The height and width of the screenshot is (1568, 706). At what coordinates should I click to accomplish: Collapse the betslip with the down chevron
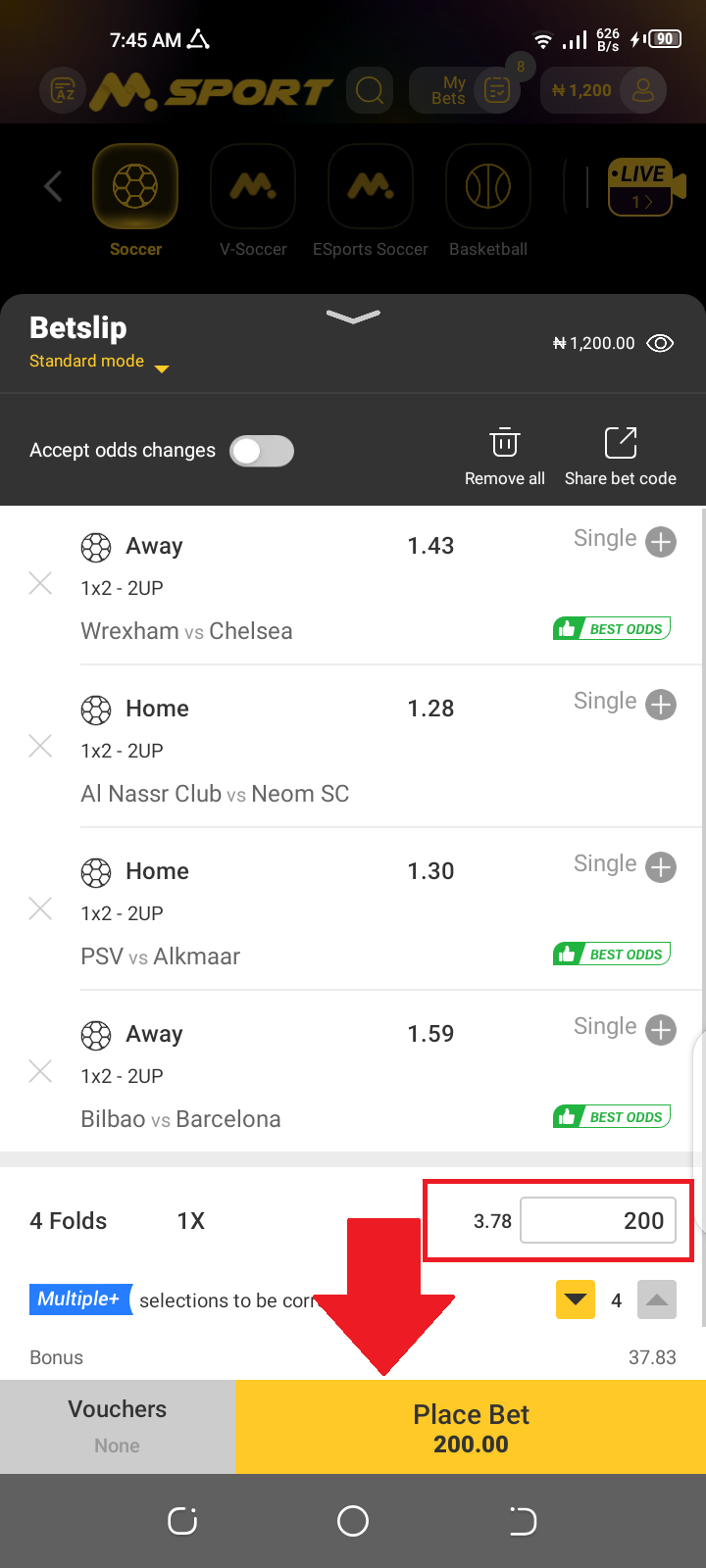(x=353, y=317)
